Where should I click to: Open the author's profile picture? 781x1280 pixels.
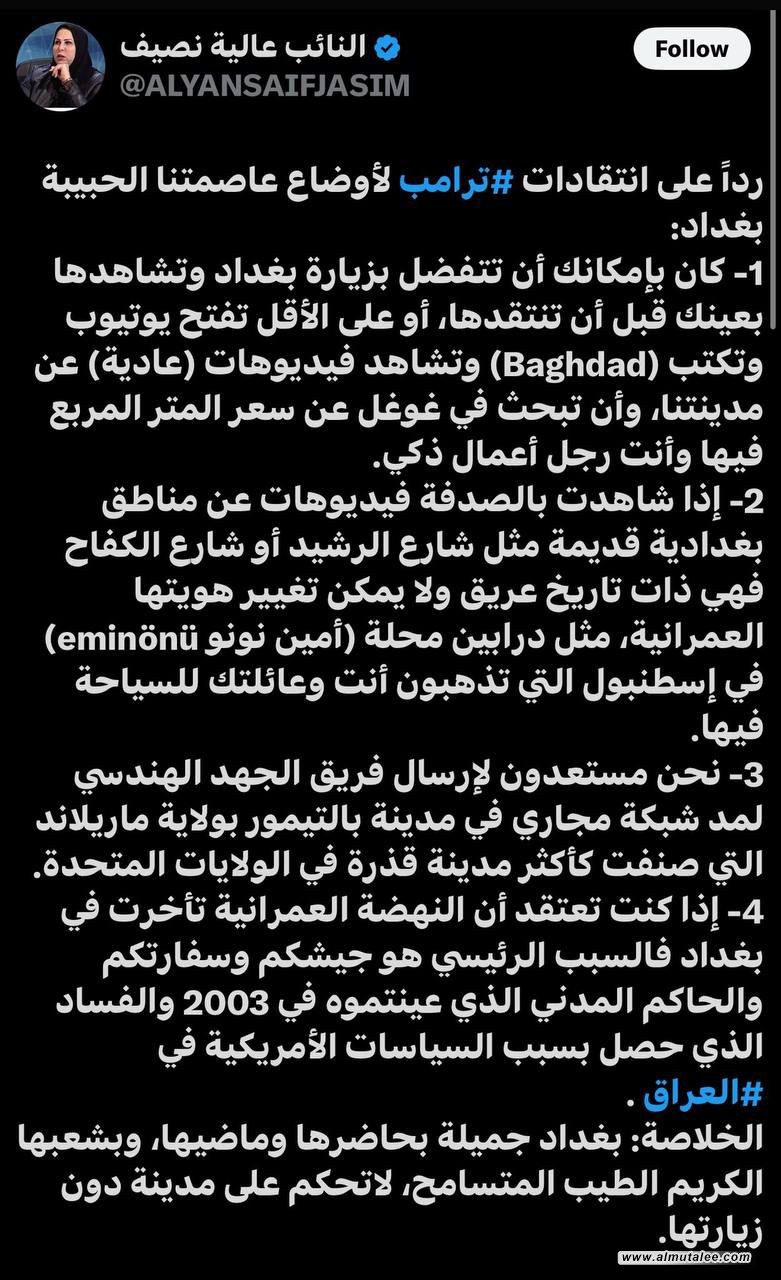pos(60,65)
